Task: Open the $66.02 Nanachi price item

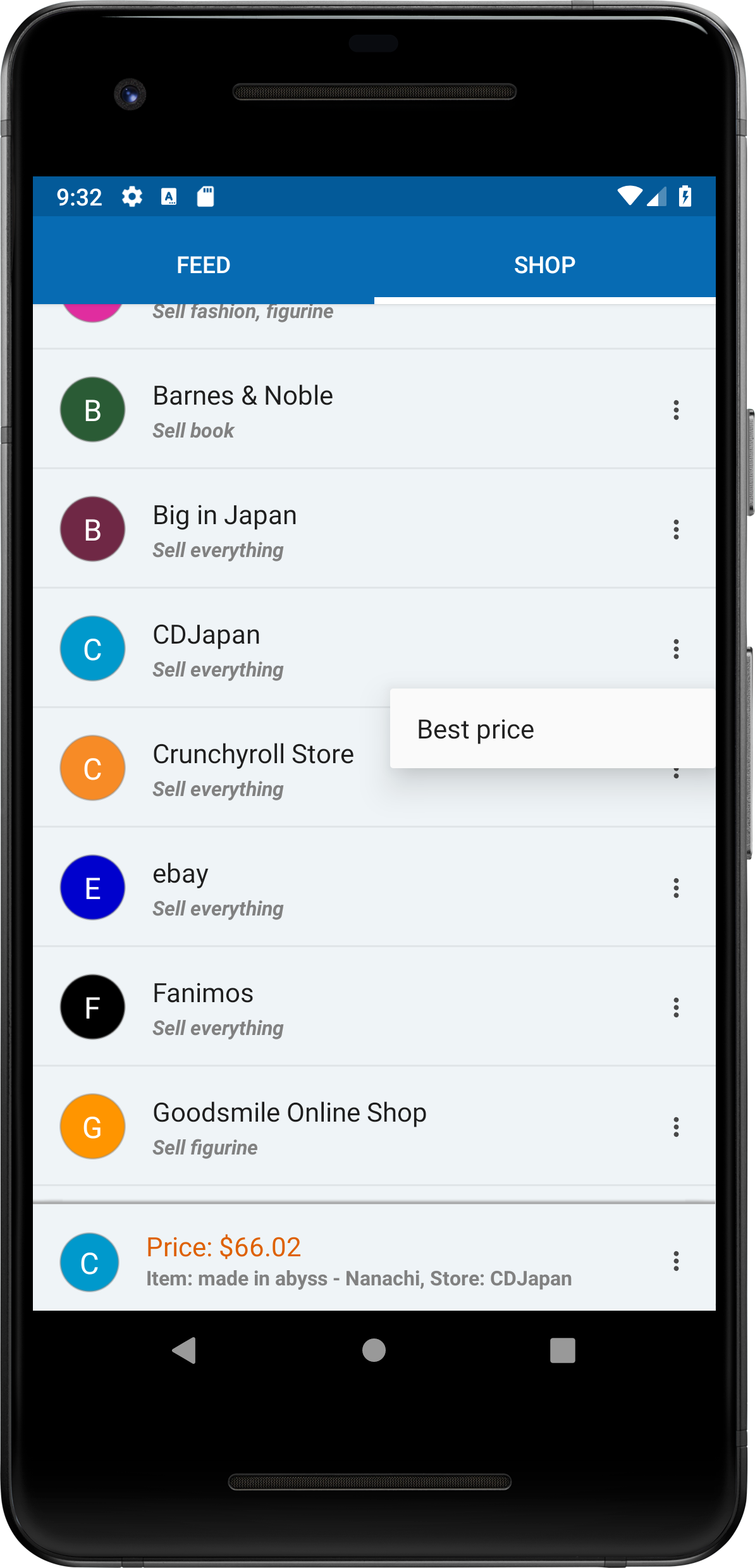Action: 374,1260
